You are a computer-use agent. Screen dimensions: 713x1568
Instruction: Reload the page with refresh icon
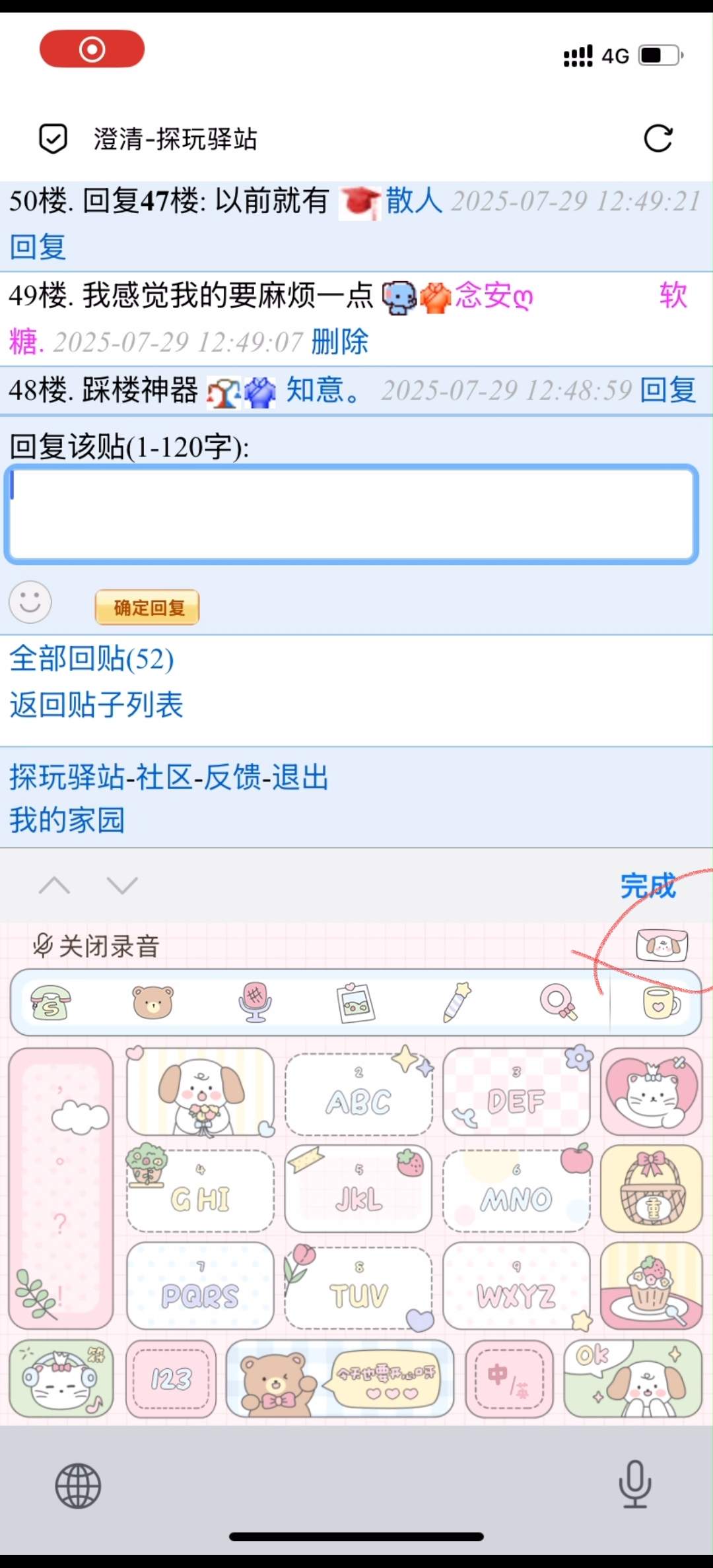[658, 139]
